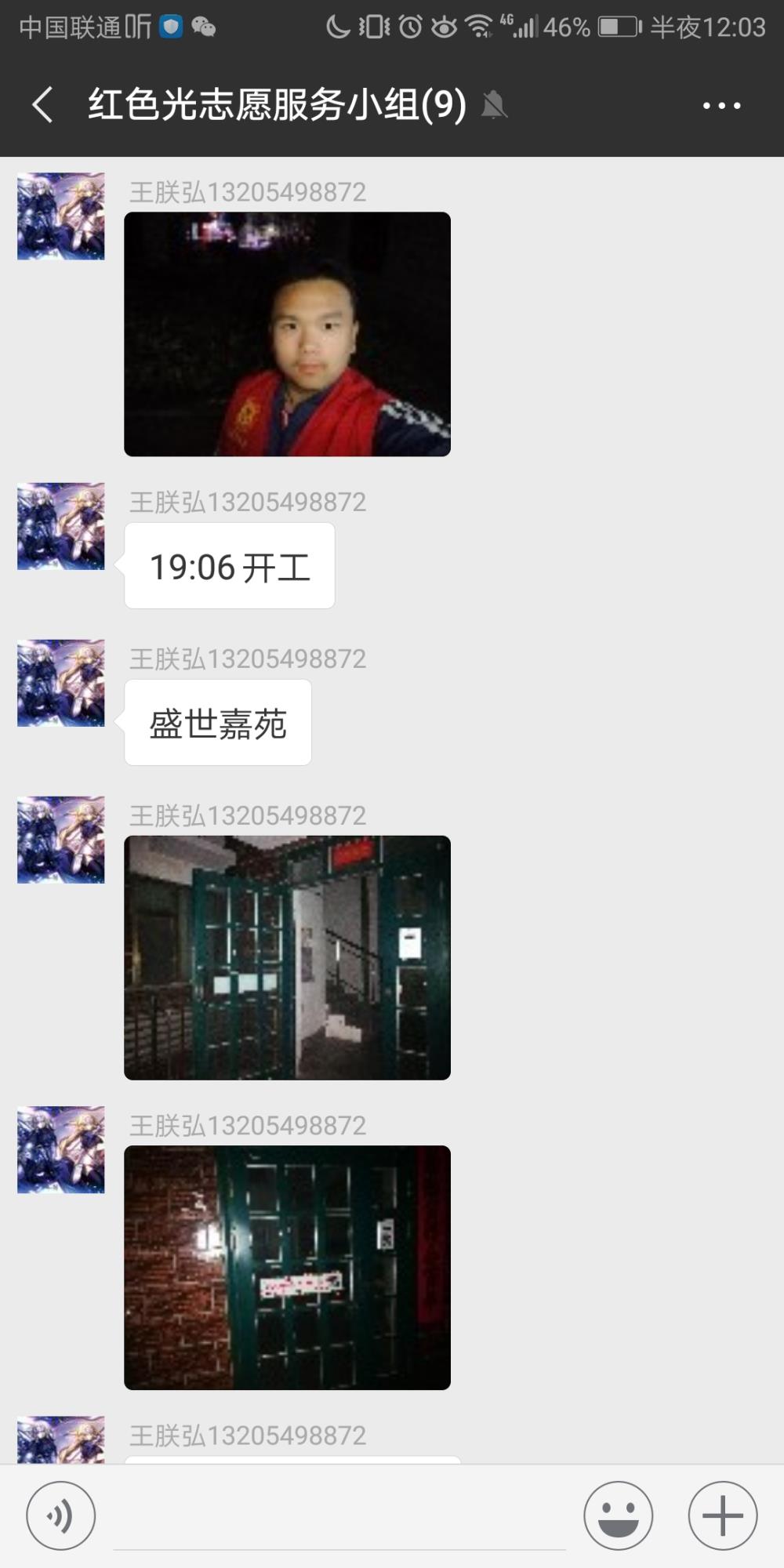Open the emoji sticker panel
The width and height of the screenshot is (784, 1568).
618,1515
